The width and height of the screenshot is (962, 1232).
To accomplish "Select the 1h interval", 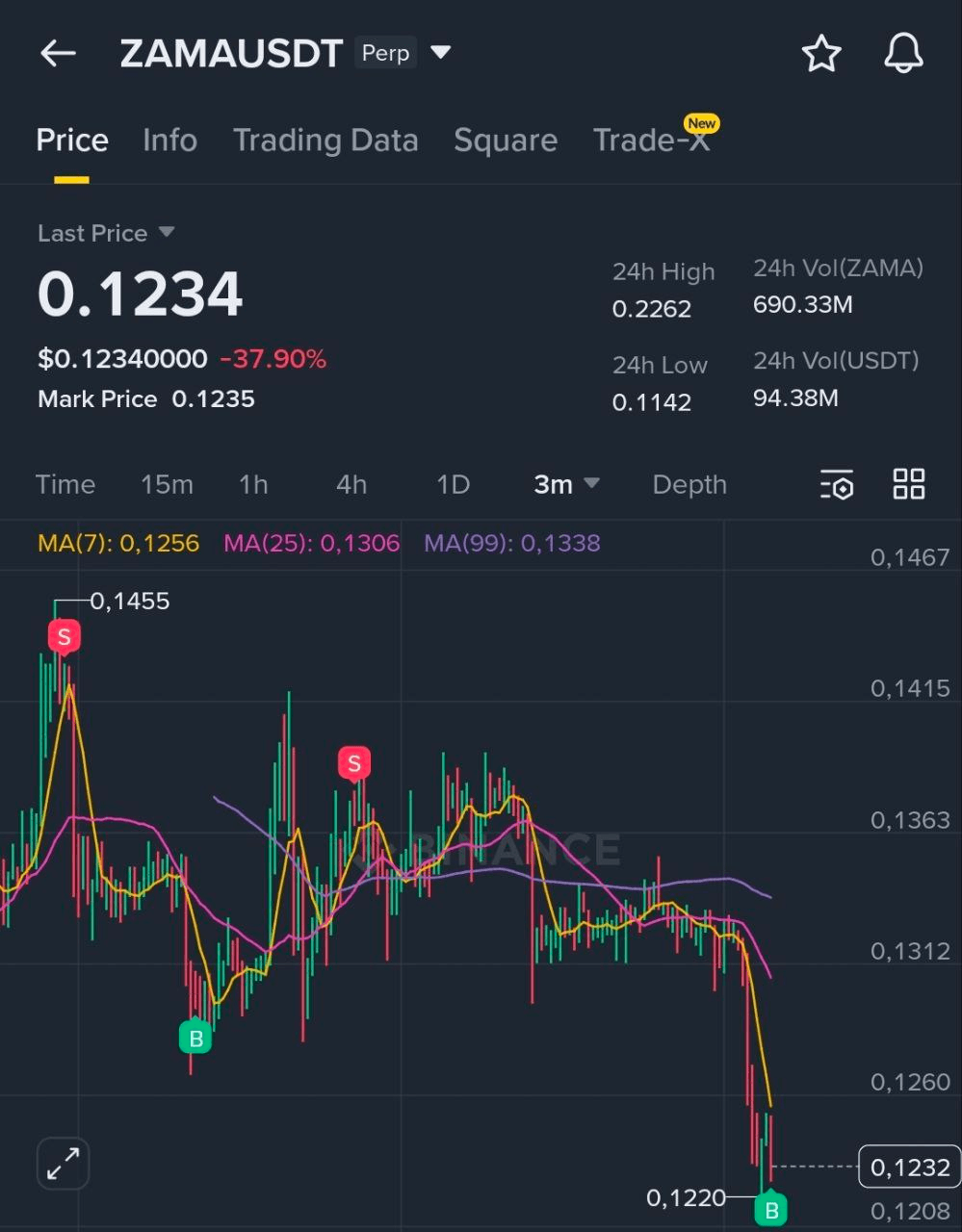I will pos(253,484).
